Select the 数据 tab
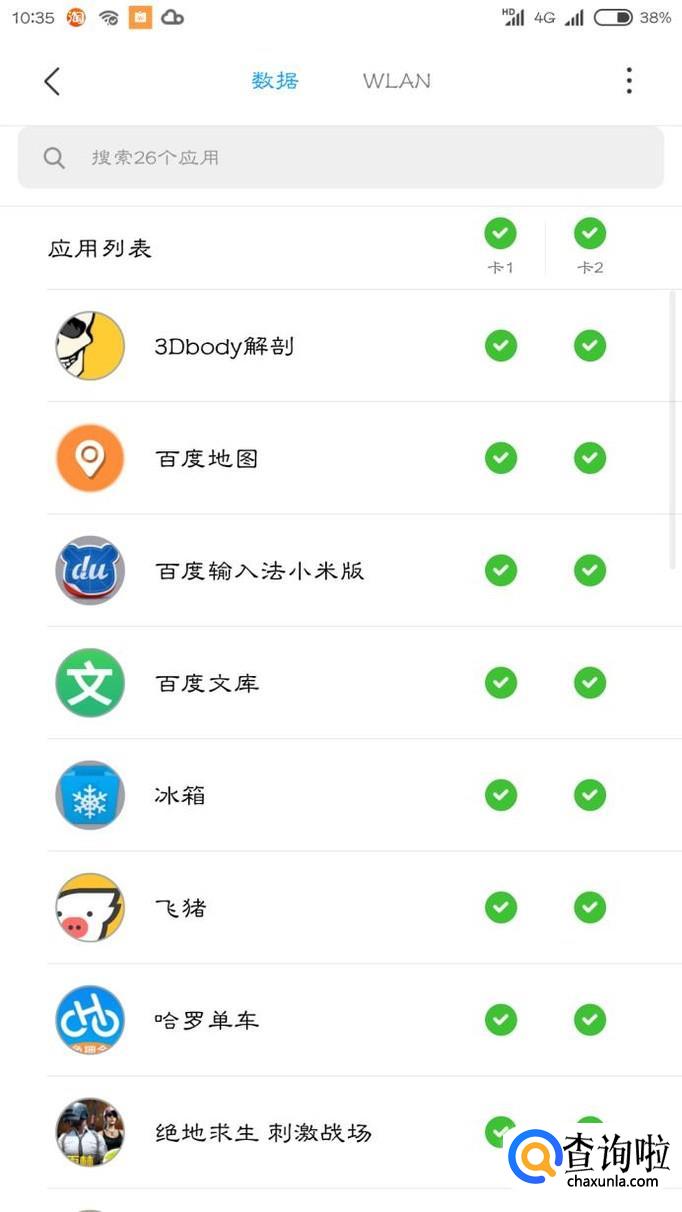 point(275,81)
